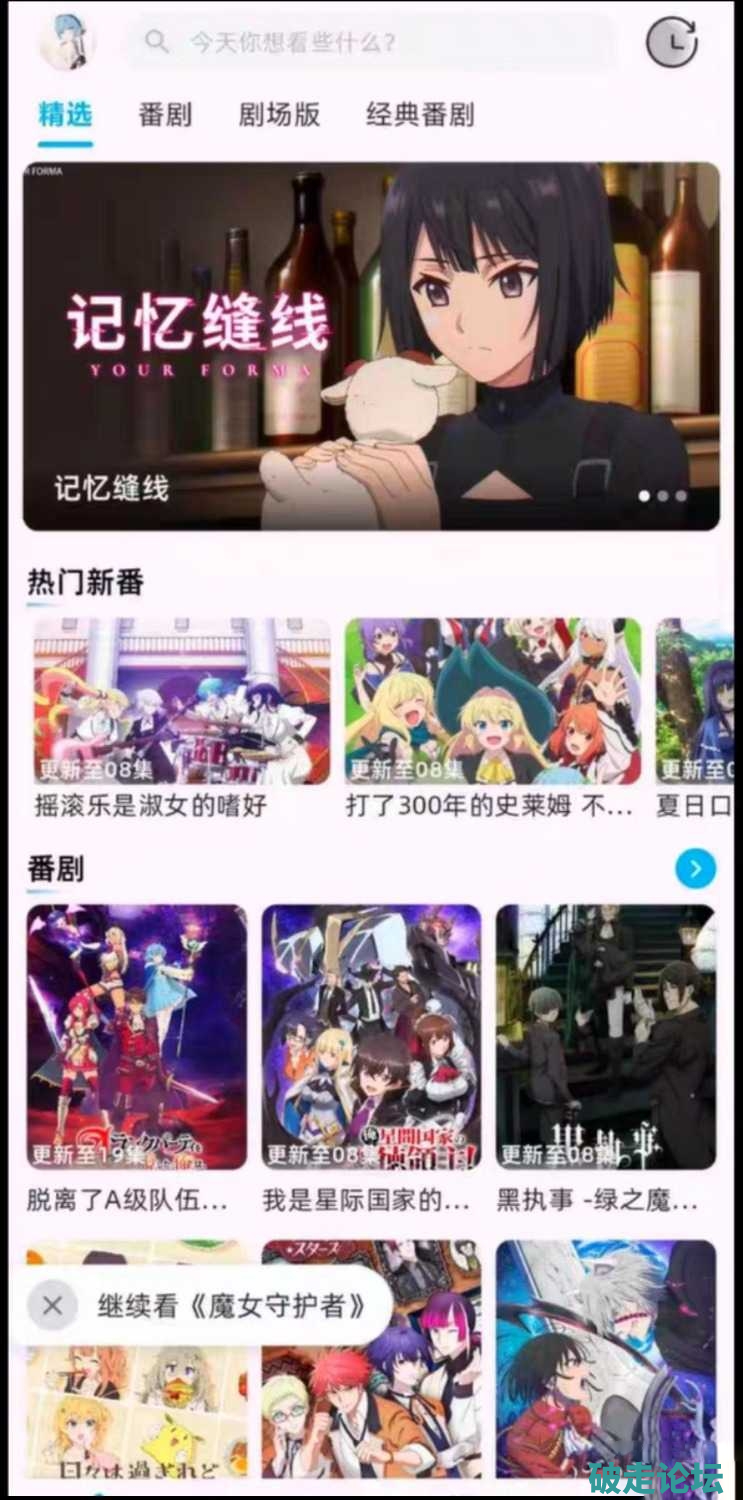743x1500 pixels.
Task: Continue watching 魔女守护者
Action: point(230,1305)
